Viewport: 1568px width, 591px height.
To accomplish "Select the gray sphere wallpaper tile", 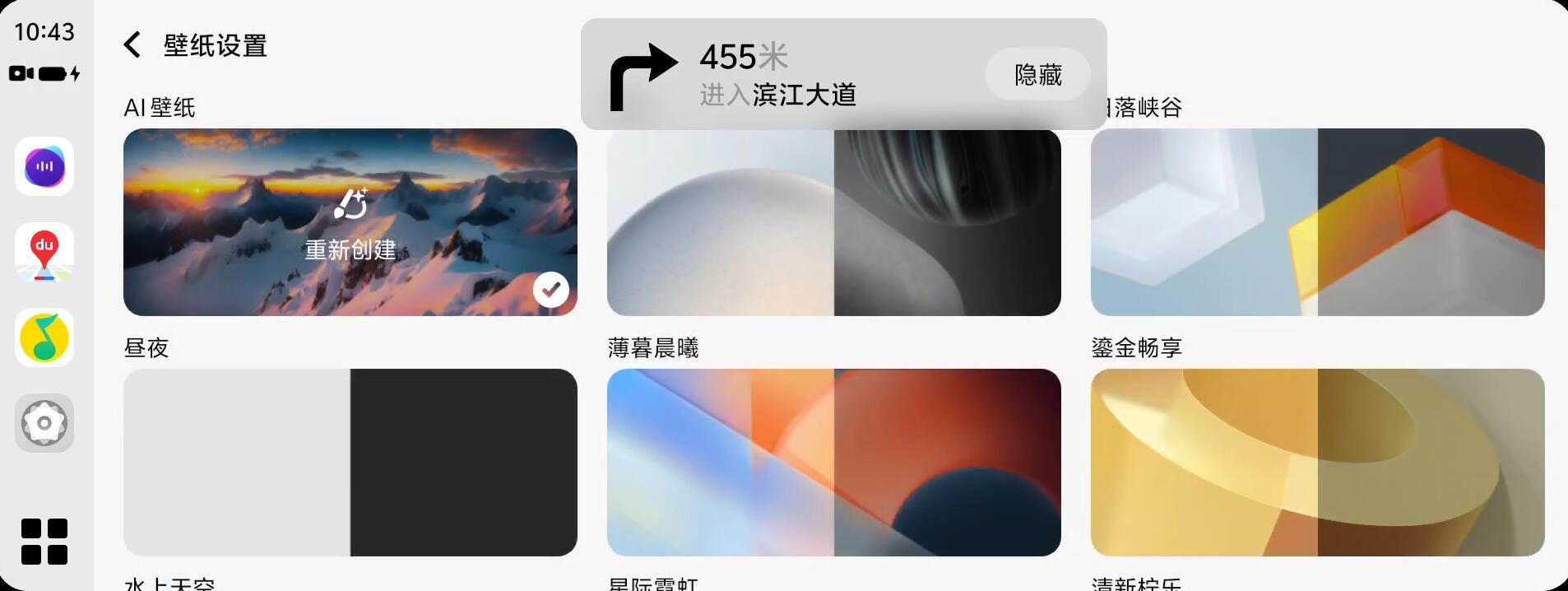I will (x=833, y=222).
